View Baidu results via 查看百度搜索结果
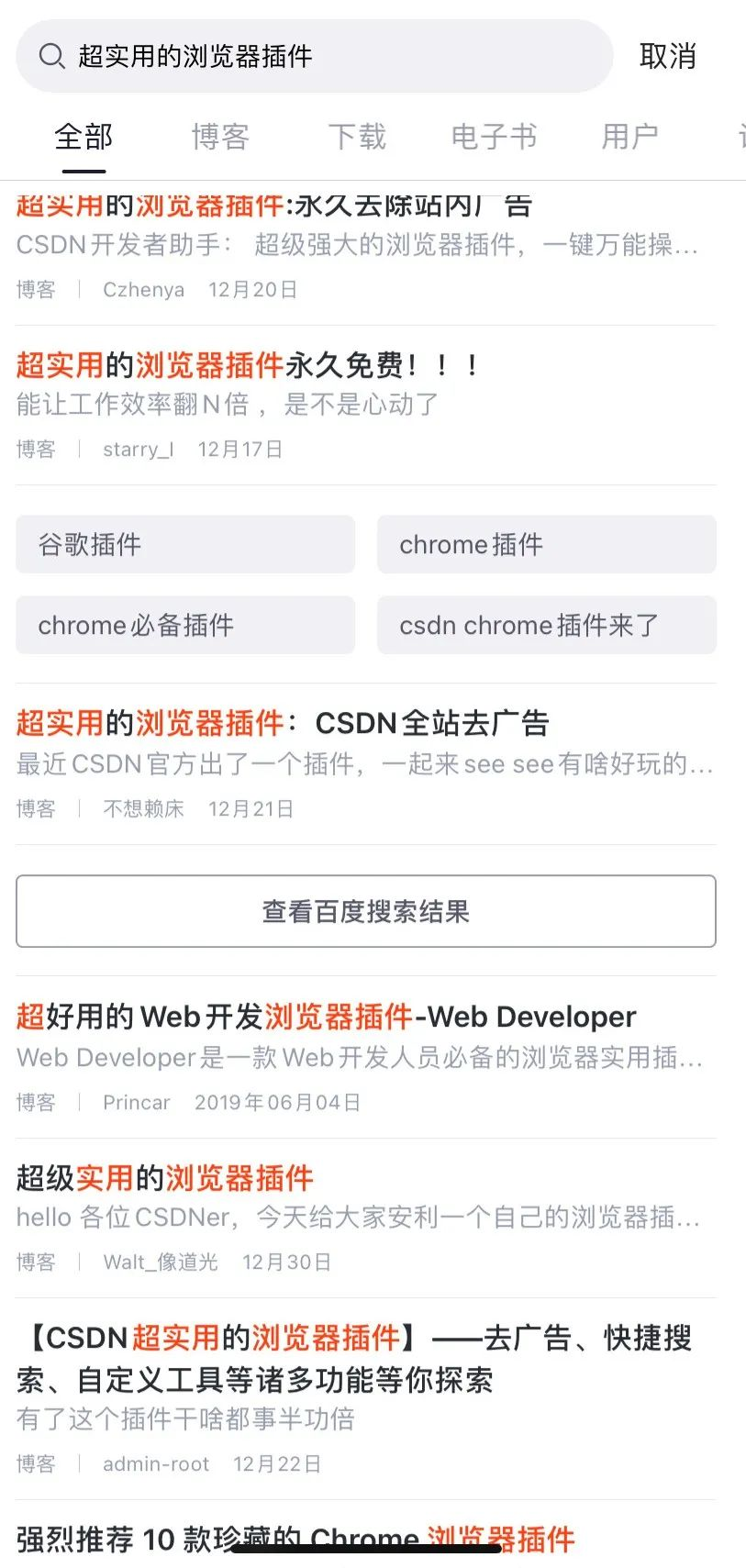The height and width of the screenshot is (1568, 746). 365,911
